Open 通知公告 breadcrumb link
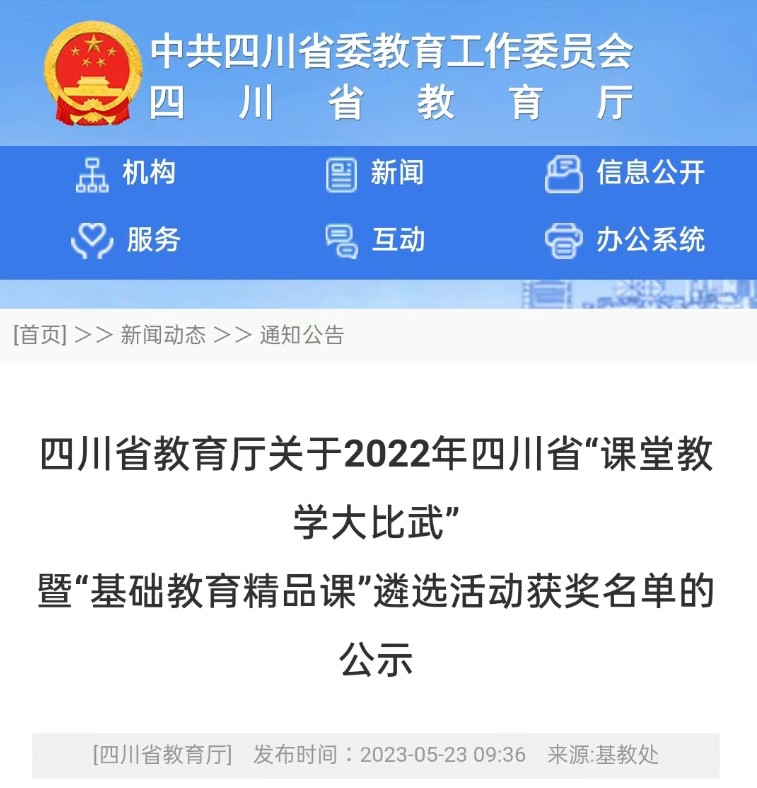This screenshot has height=788, width=757. point(302,335)
